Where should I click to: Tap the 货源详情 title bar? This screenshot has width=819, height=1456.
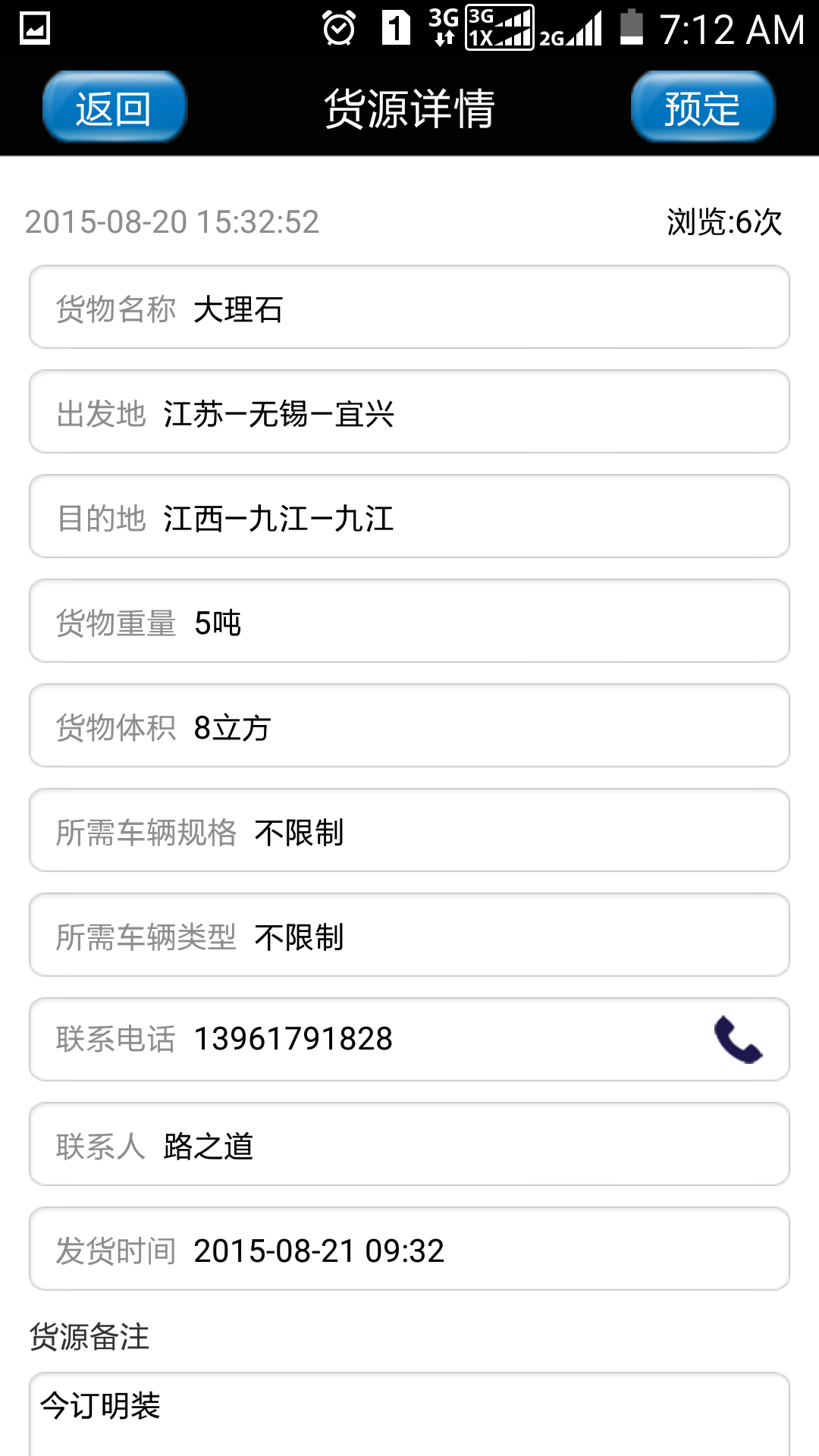coord(409,108)
